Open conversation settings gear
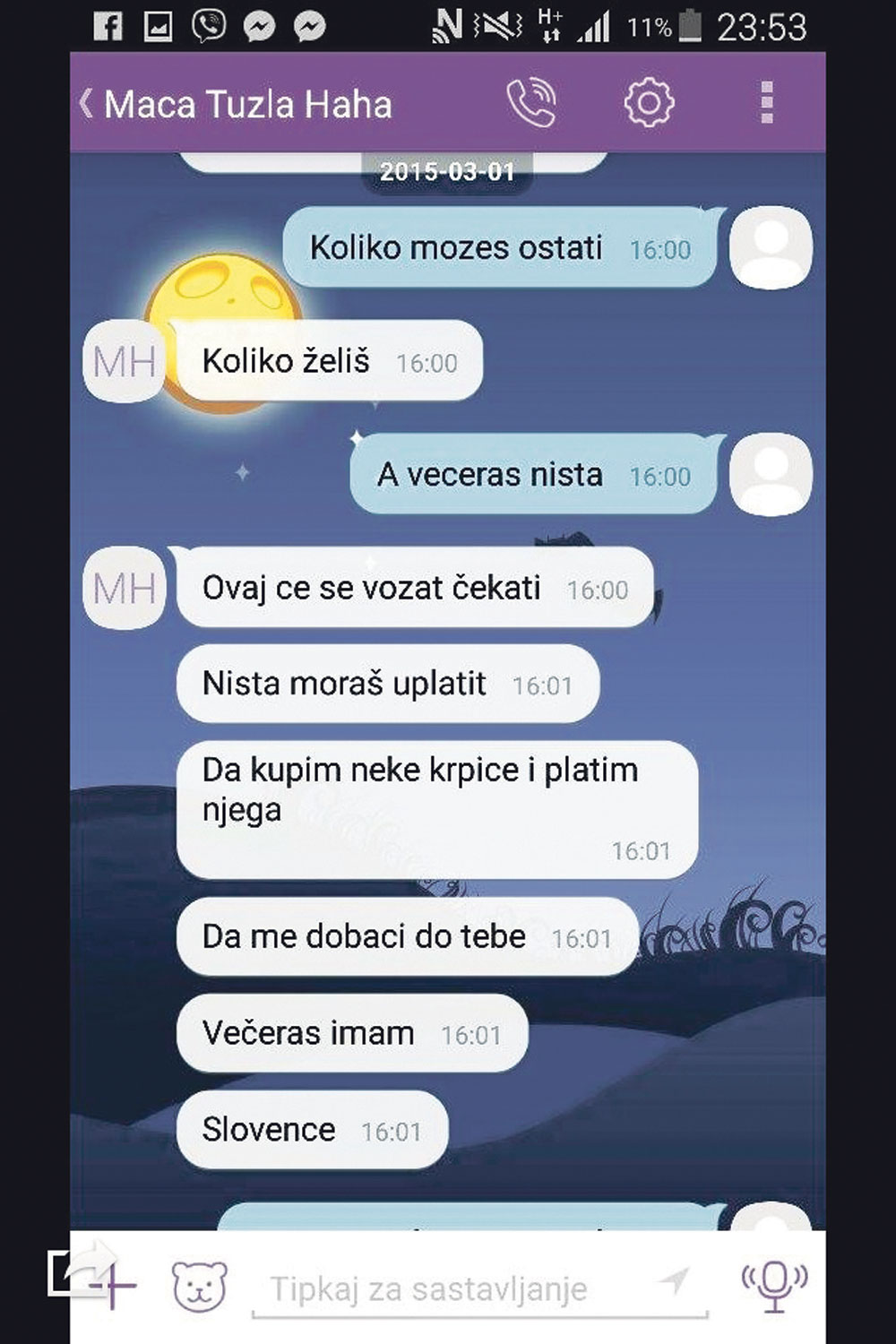 click(x=649, y=103)
